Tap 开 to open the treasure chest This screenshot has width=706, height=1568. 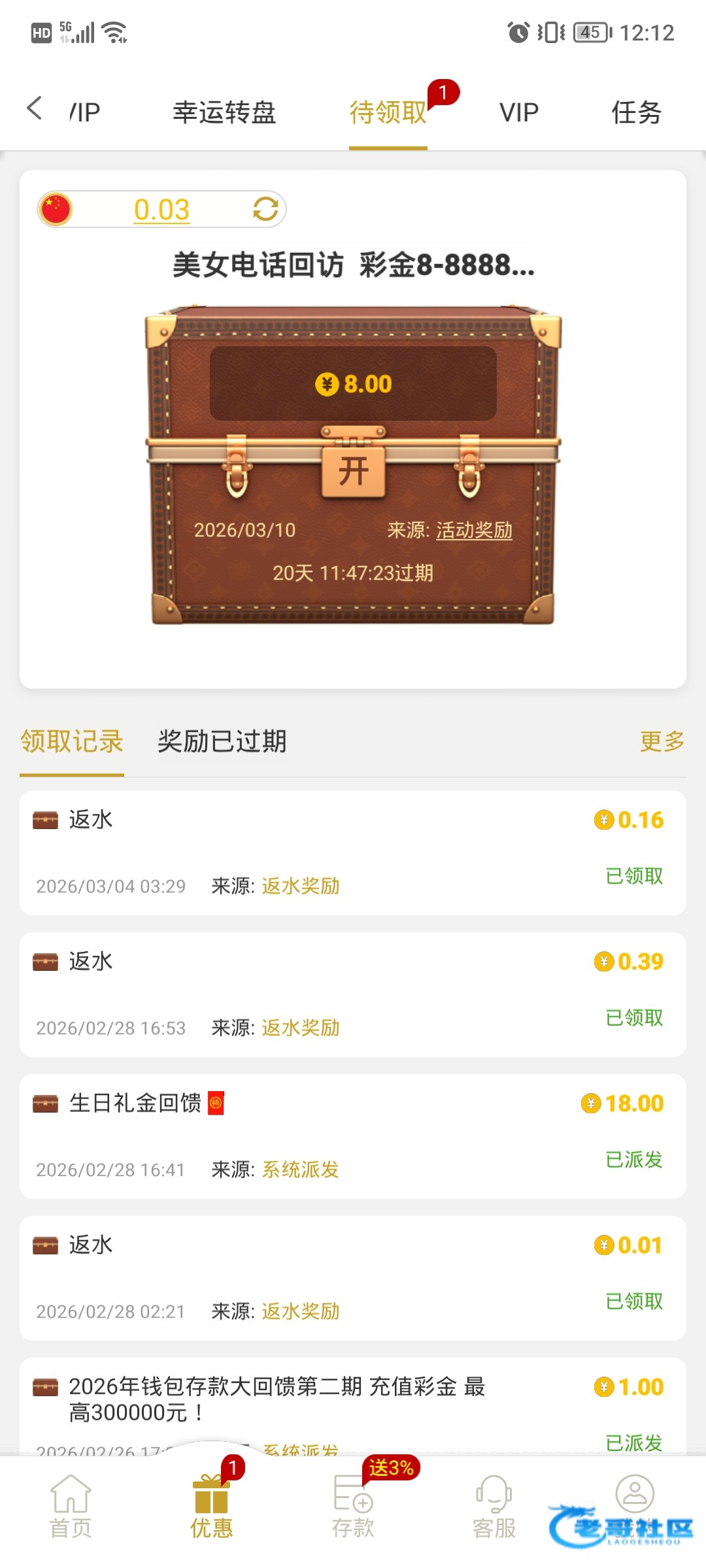(x=353, y=470)
